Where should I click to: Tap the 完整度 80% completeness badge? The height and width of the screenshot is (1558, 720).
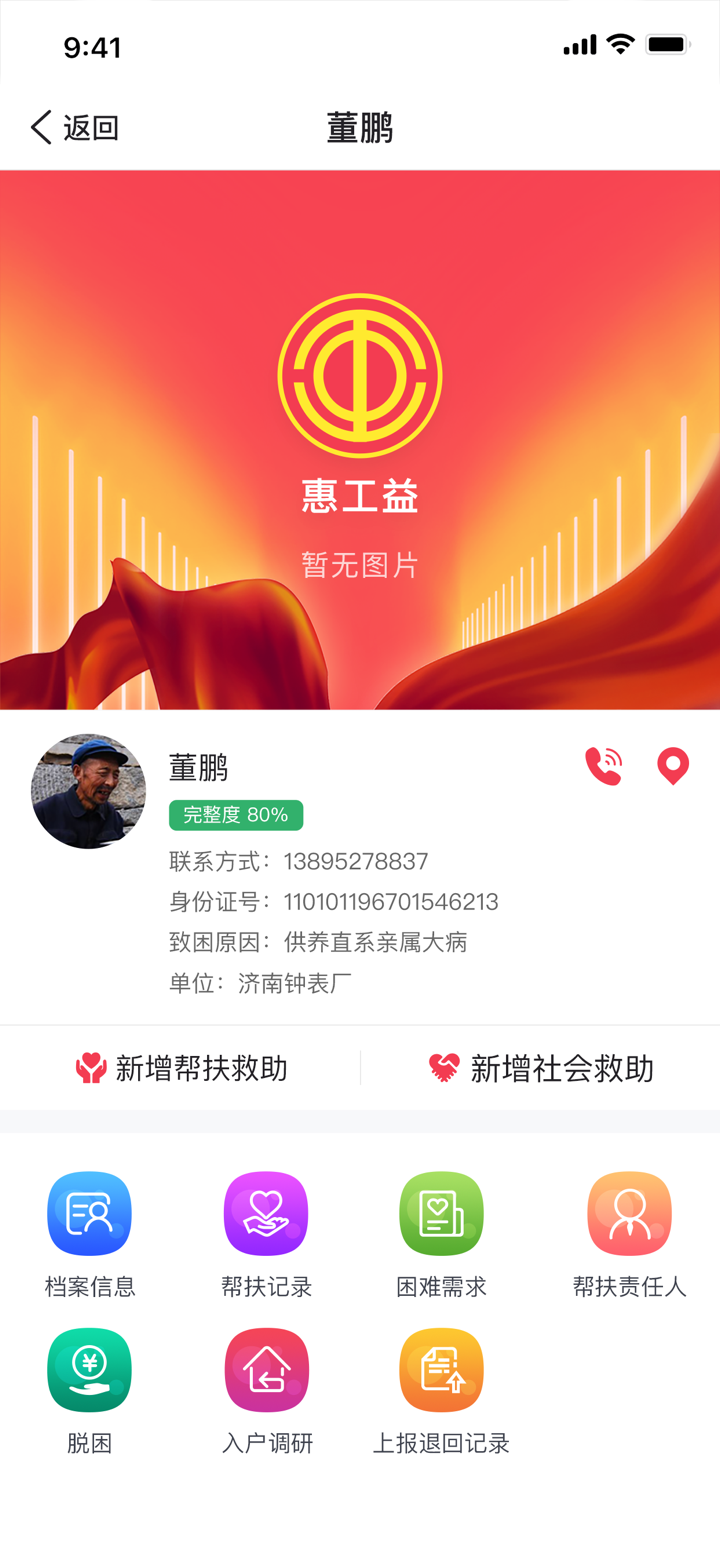236,816
